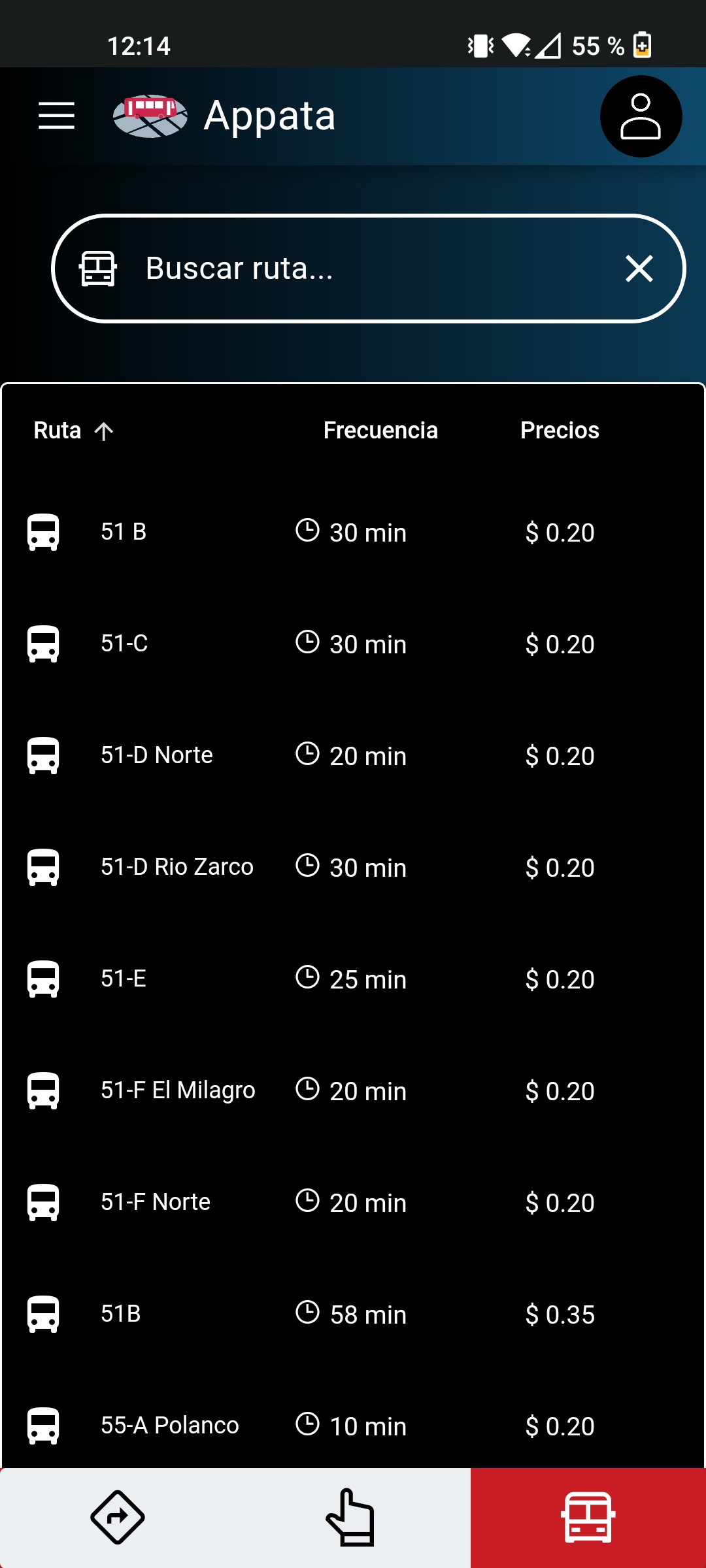Image resolution: width=706 pixels, height=1568 pixels.
Task: Open the user profile icon
Action: point(641,116)
